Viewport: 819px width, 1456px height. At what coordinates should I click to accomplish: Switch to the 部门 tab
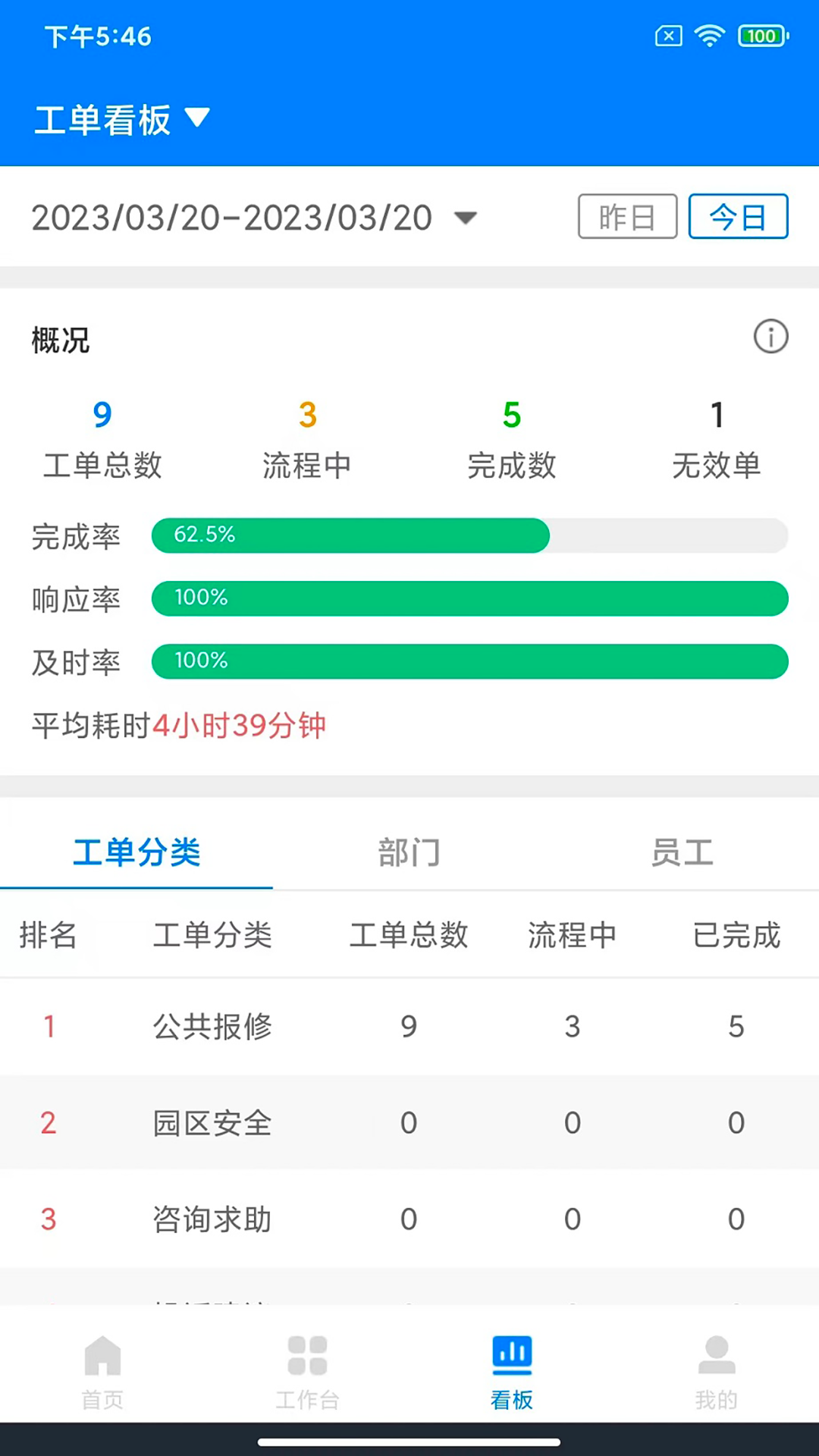409,852
